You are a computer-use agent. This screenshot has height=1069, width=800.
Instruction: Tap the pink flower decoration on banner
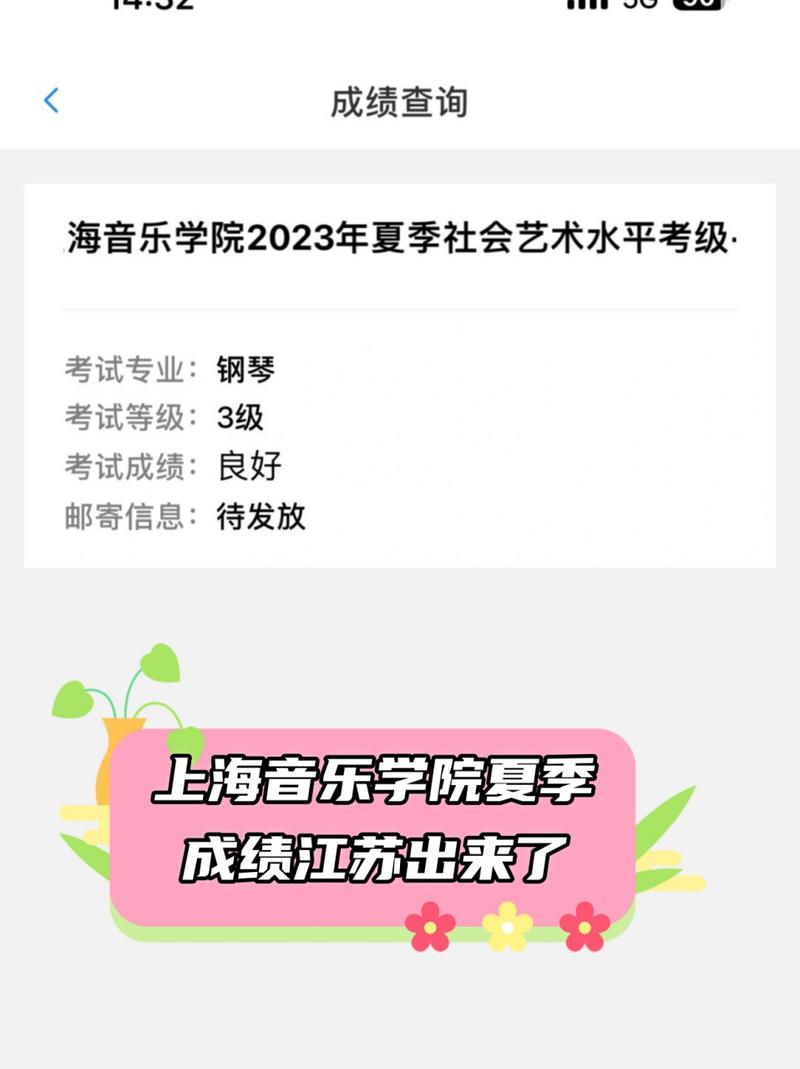coord(430,926)
